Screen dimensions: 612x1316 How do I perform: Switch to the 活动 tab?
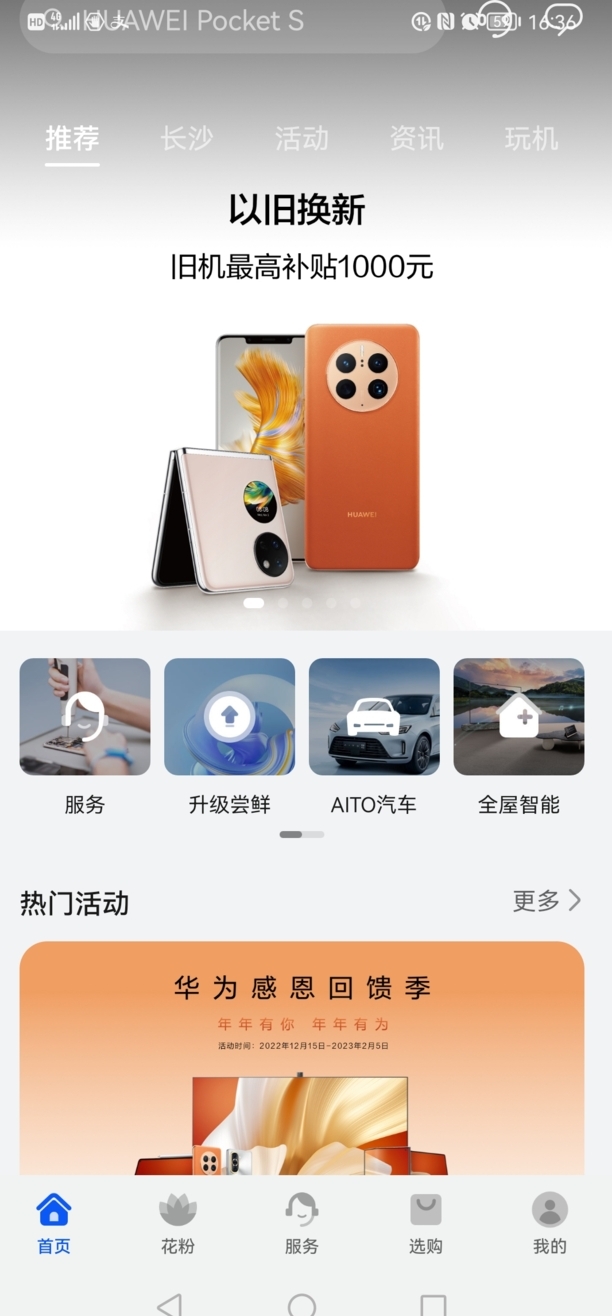pyautogui.click(x=302, y=138)
